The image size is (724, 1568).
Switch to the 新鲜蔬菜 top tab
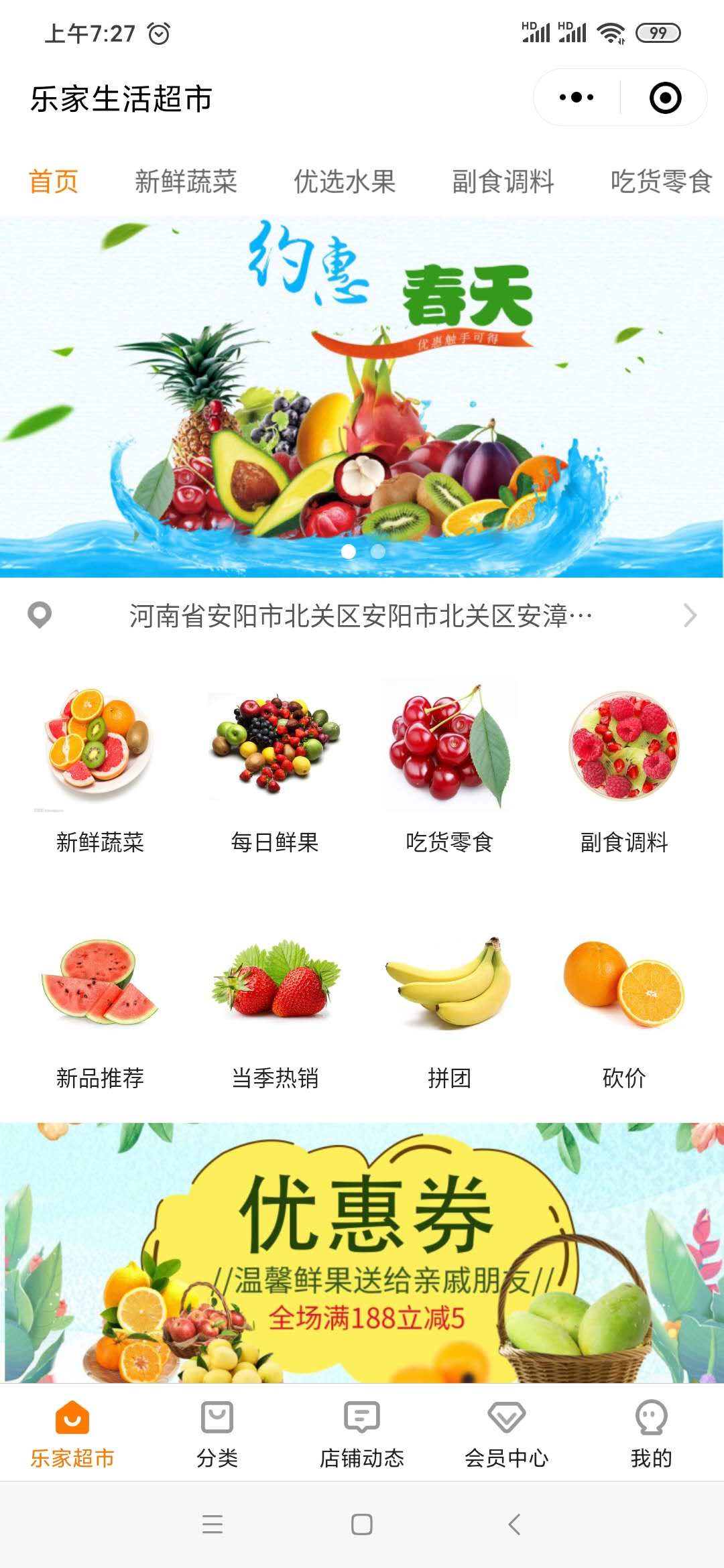coord(186,182)
